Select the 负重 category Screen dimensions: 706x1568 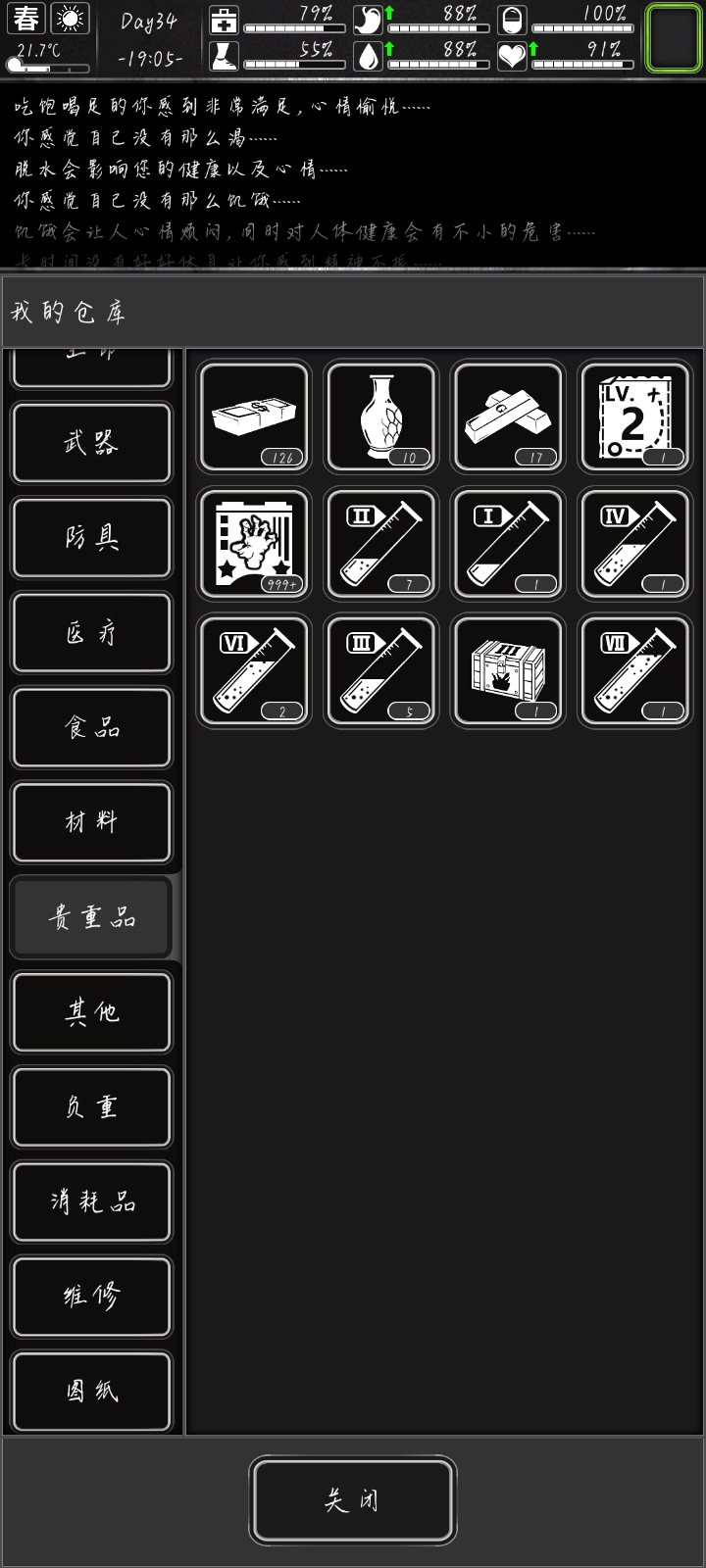click(91, 1106)
